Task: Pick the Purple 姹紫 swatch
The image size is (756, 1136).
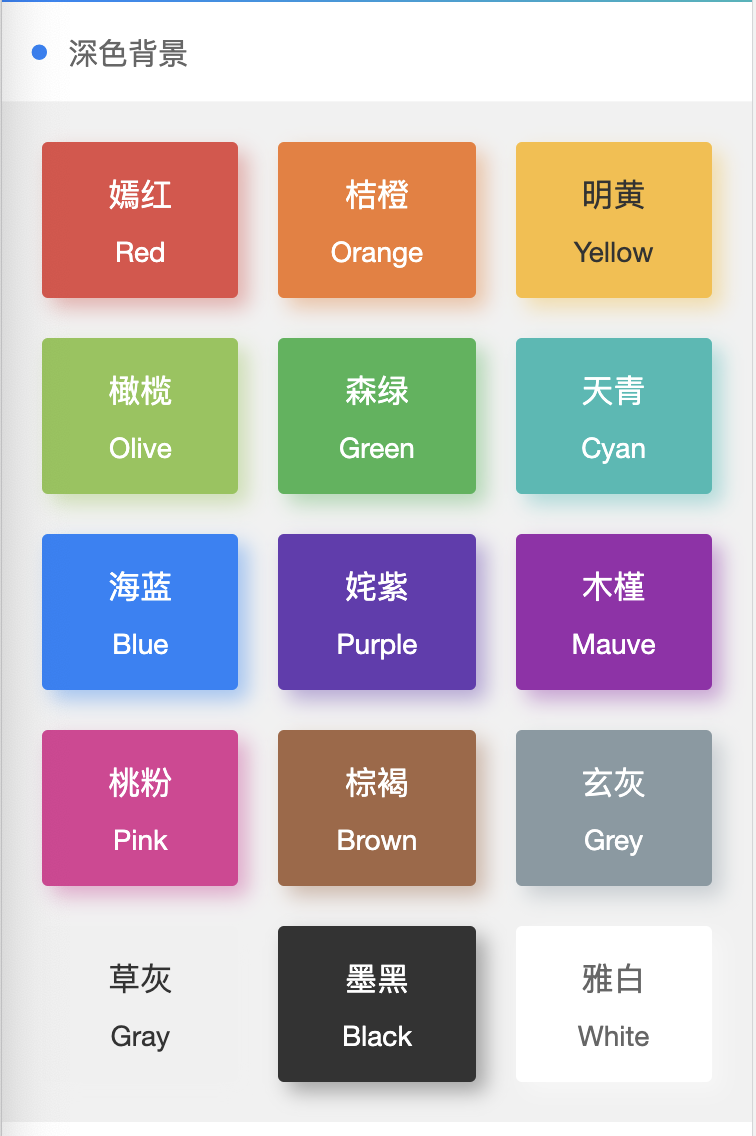Action: (x=377, y=611)
